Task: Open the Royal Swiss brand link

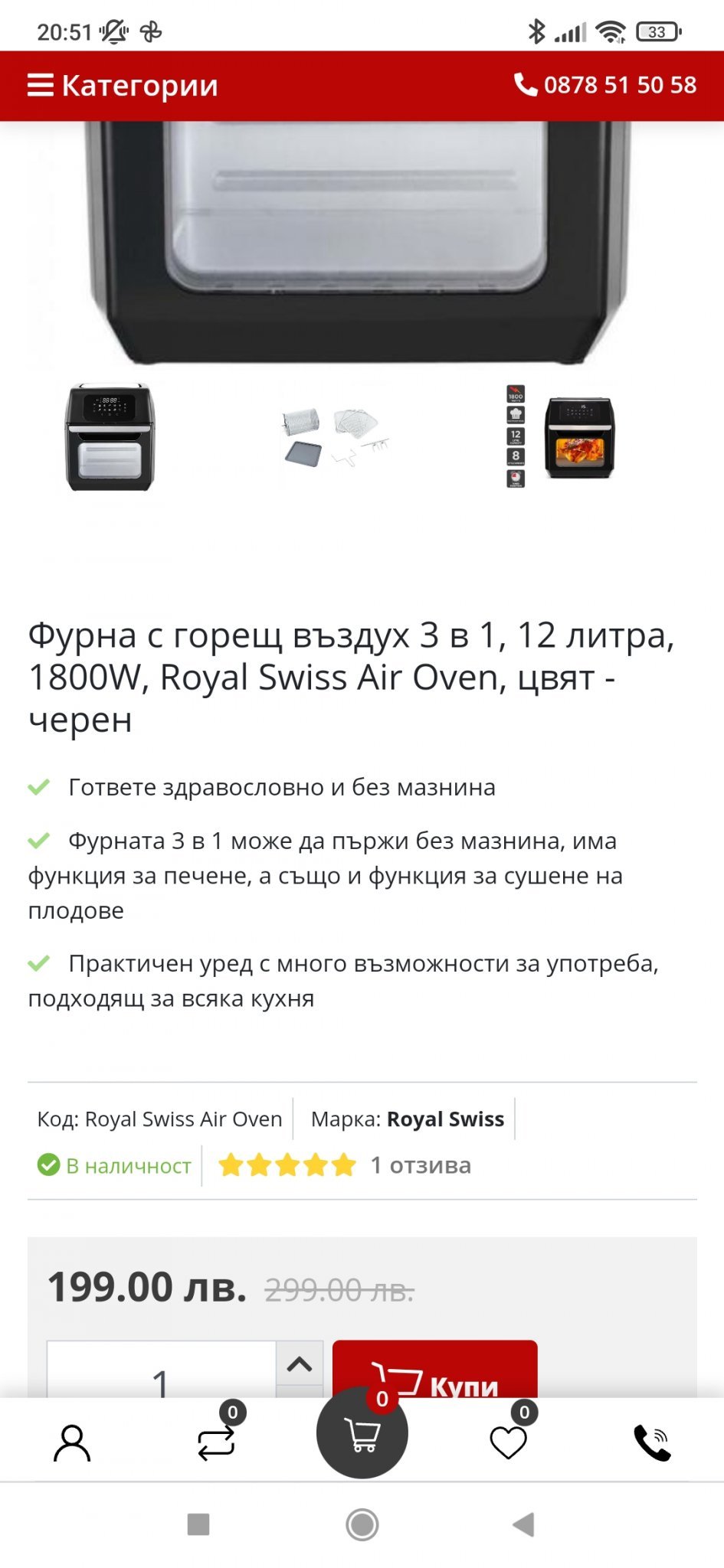Action: [445, 1119]
